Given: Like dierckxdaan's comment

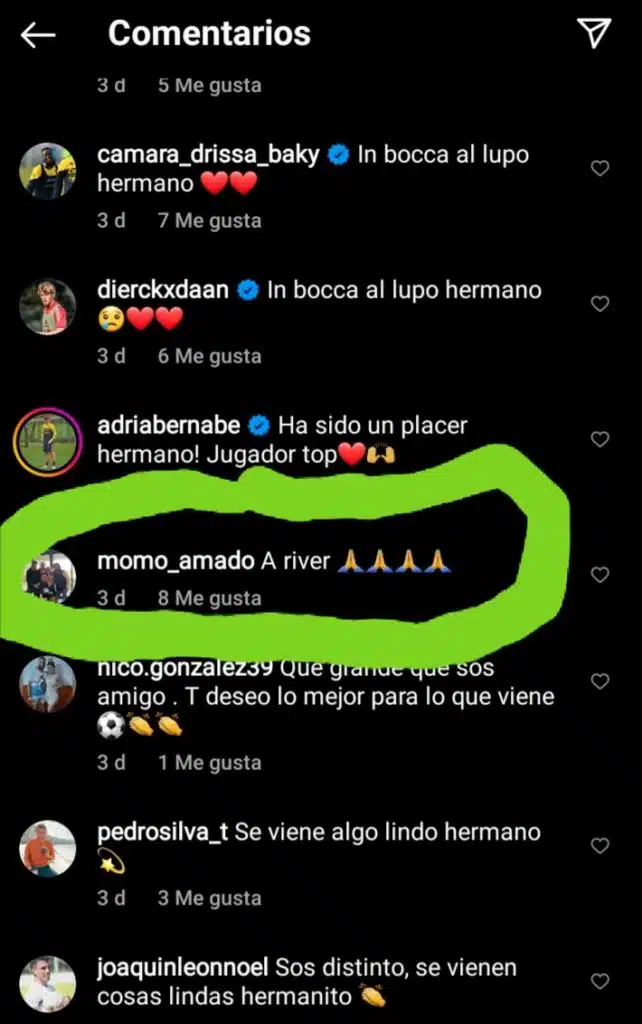Looking at the screenshot, I should point(600,304).
